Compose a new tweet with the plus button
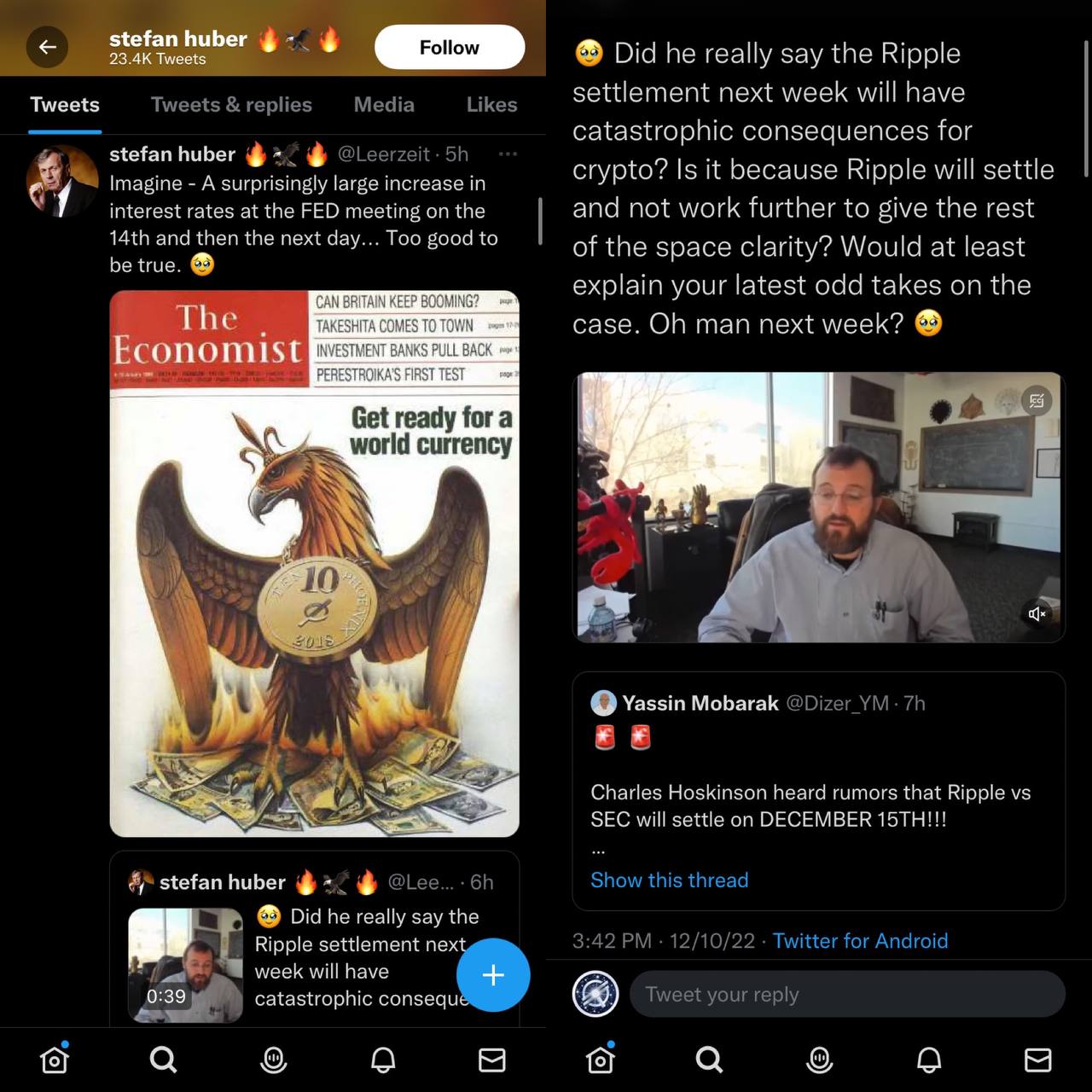The height and width of the screenshot is (1092, 1092). pyautogui.click(x=493, y=975)
